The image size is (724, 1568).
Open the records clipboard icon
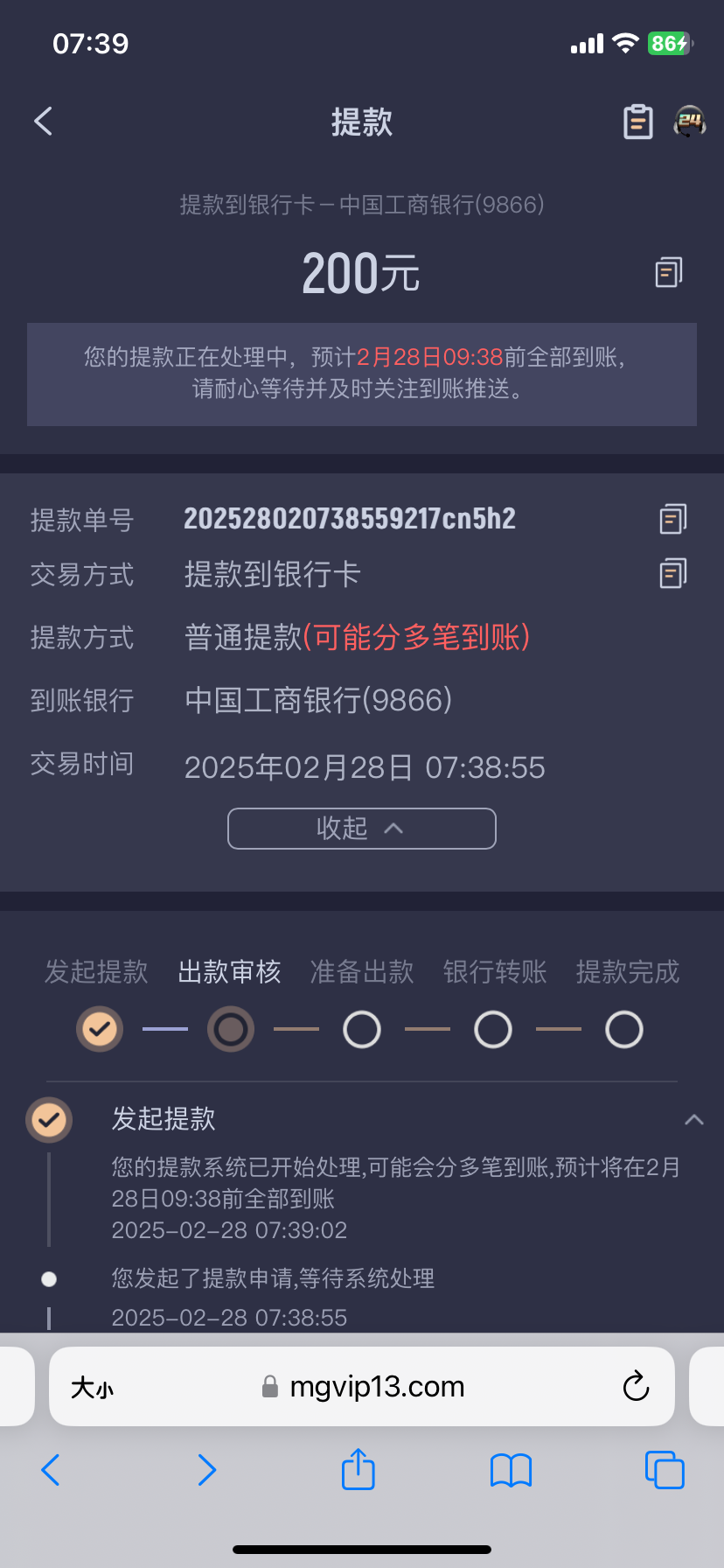pyautogui.click(x=637, y=122)
